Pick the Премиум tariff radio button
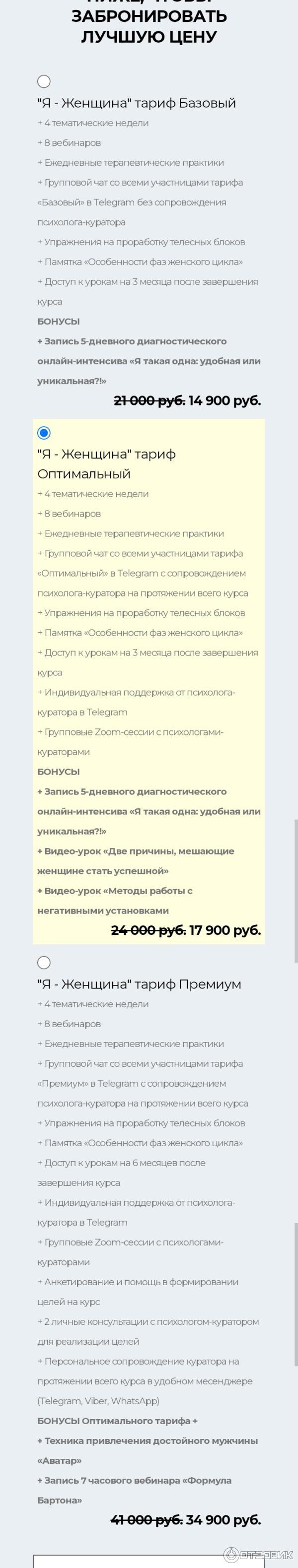The width and height of the screenshot is (298, 1568). pos(44,962)
